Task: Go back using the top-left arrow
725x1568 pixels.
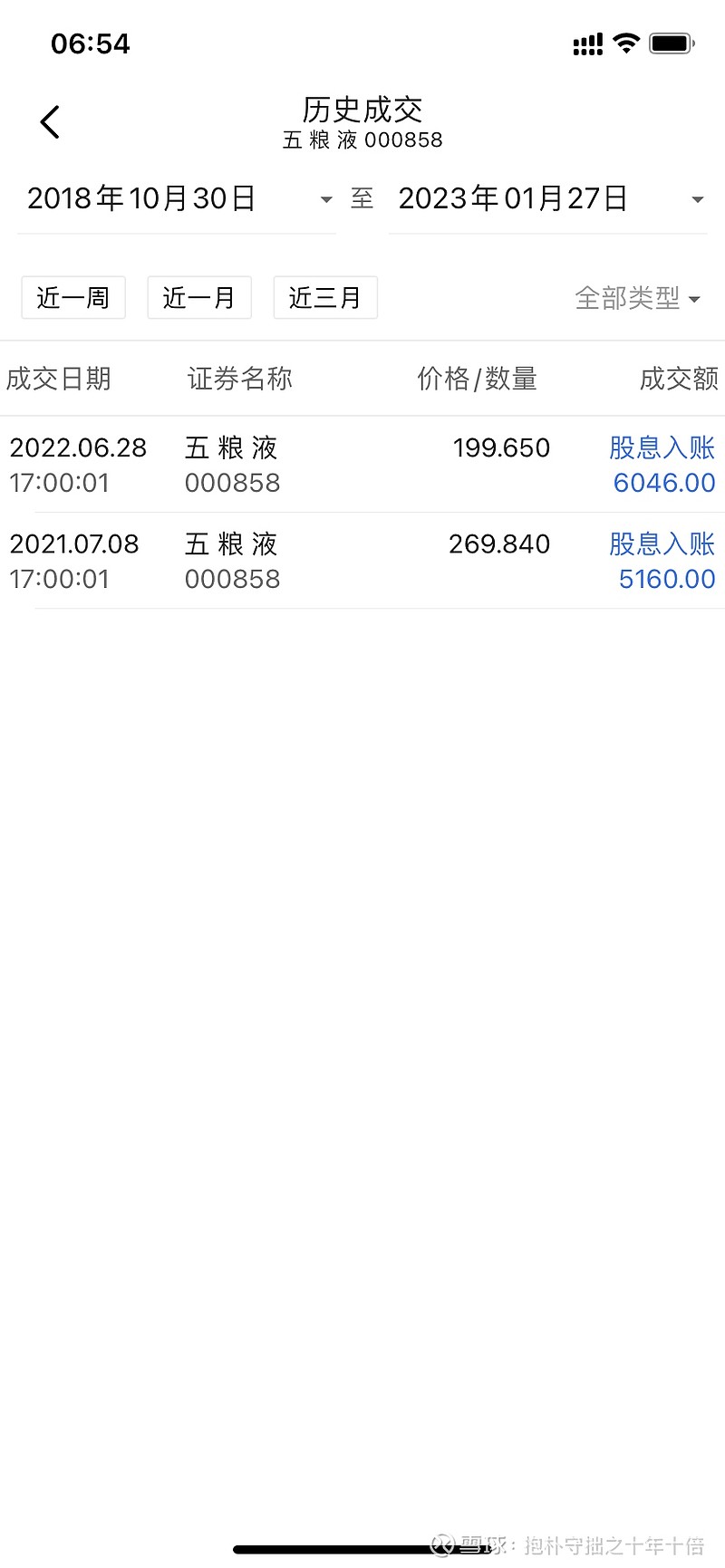Action: [x=50, y=122]
